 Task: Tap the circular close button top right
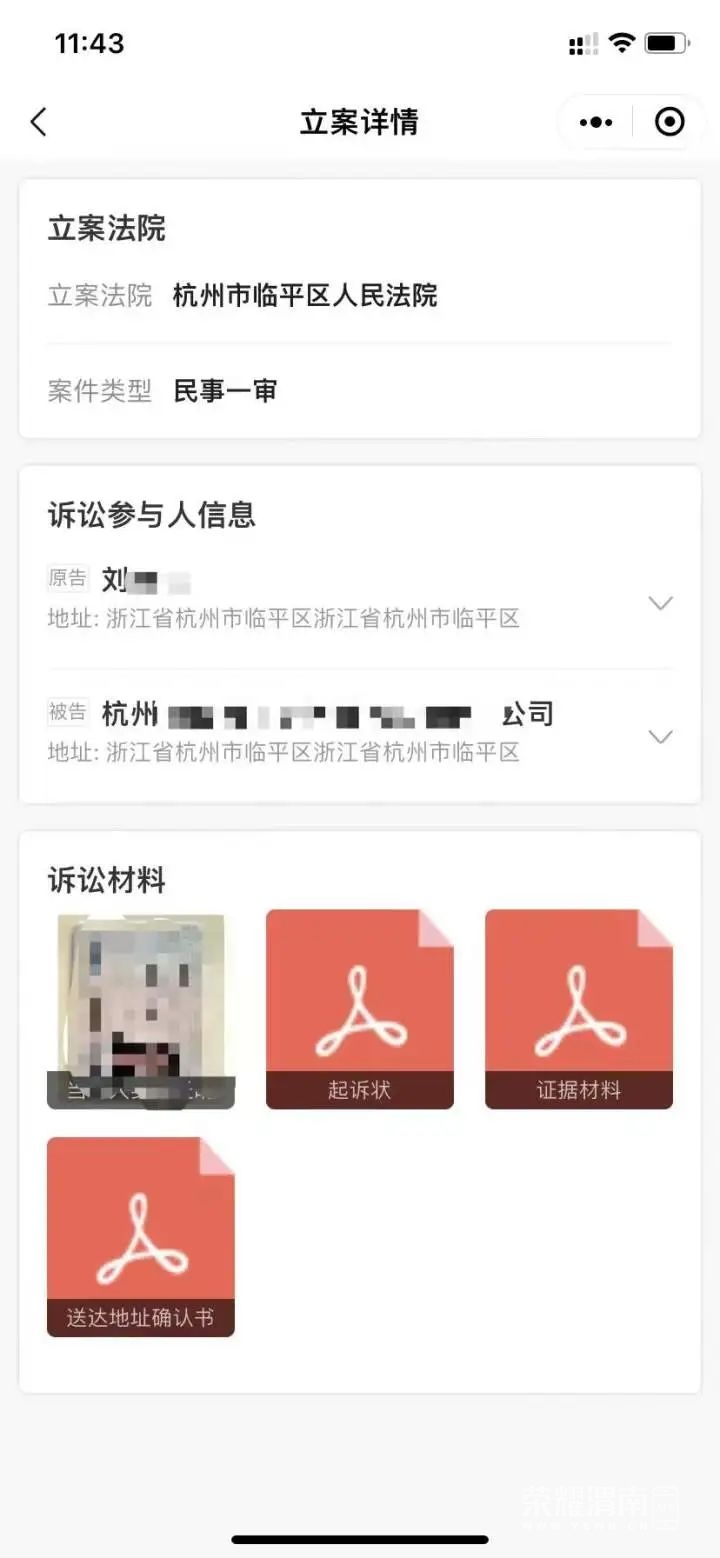coord(667,121)
